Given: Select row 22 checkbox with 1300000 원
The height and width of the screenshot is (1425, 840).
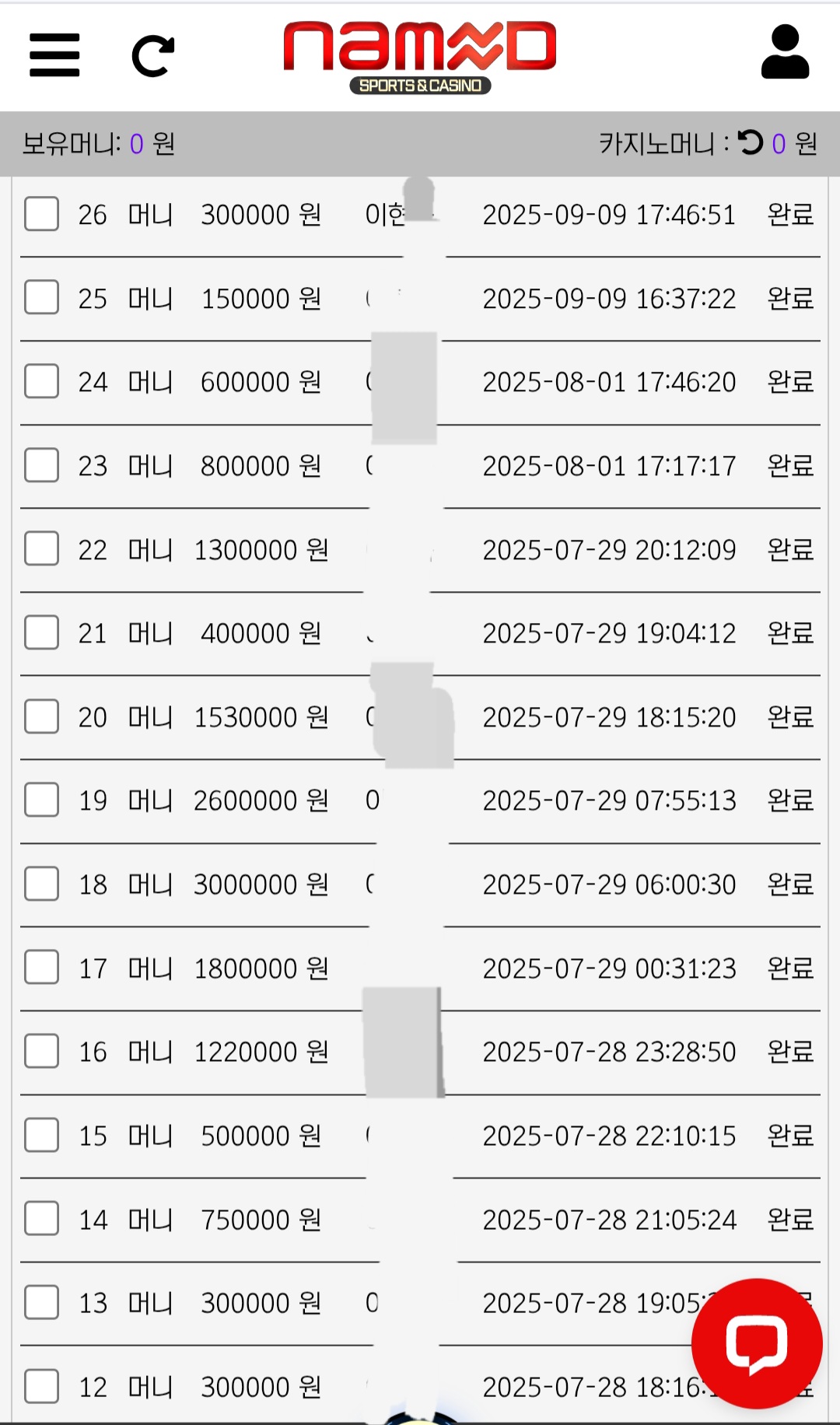Looking at the screenshot, I should [42, 549].
